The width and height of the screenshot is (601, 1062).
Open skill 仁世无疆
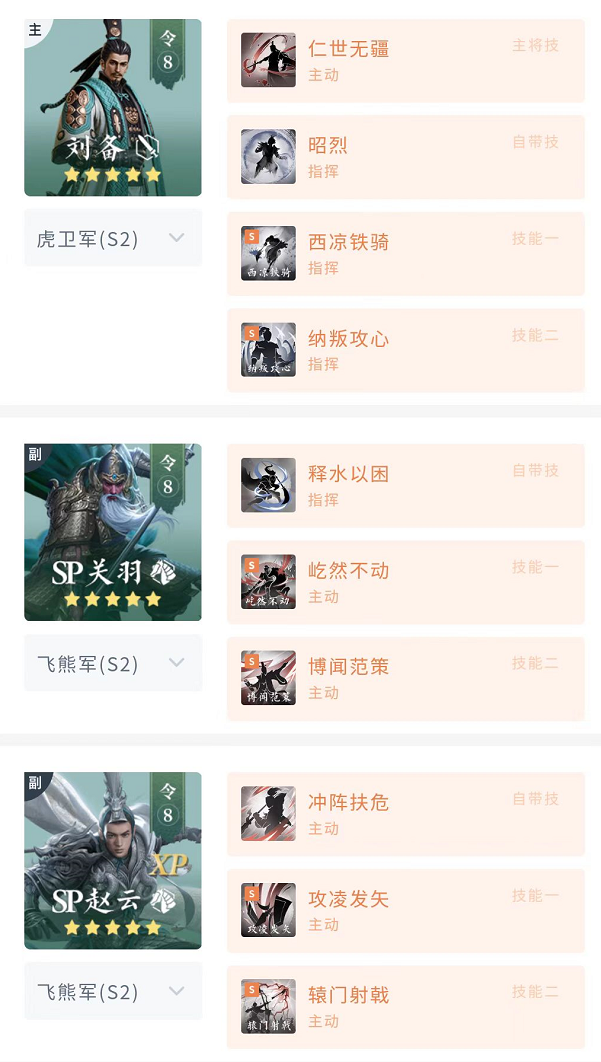click(405, 60)
